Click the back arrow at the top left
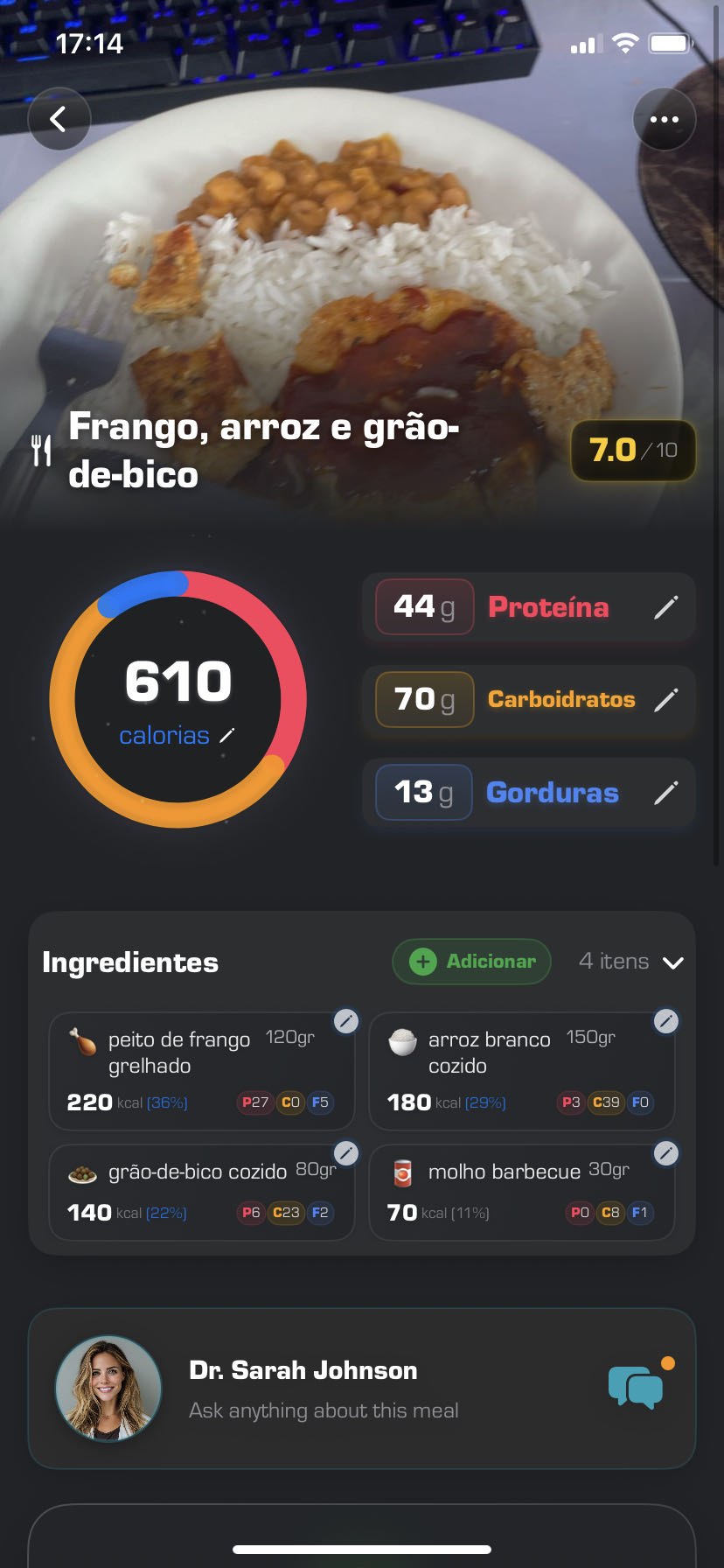 pos(59,119)
